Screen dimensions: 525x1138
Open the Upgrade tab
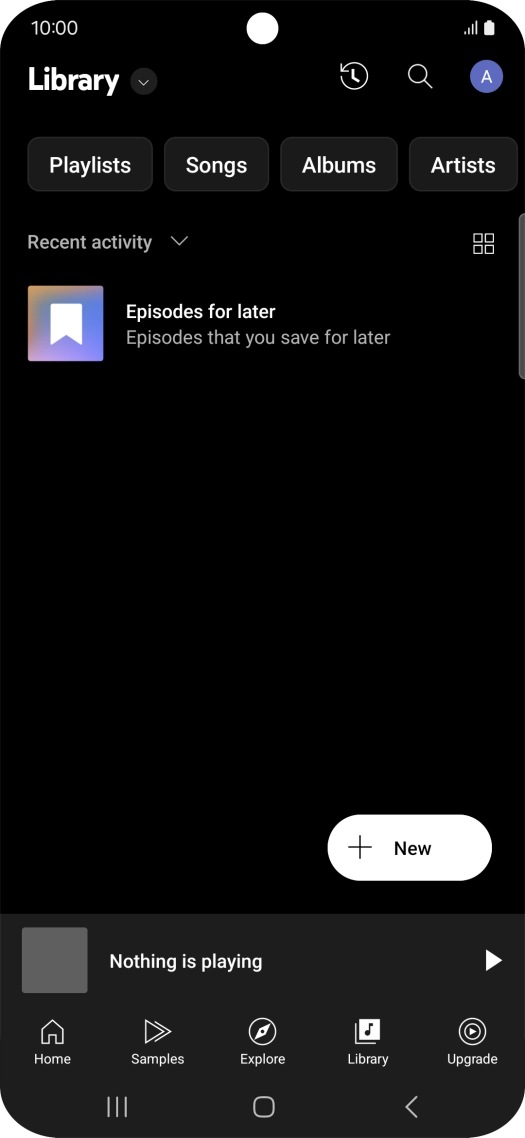[472, 1042]
